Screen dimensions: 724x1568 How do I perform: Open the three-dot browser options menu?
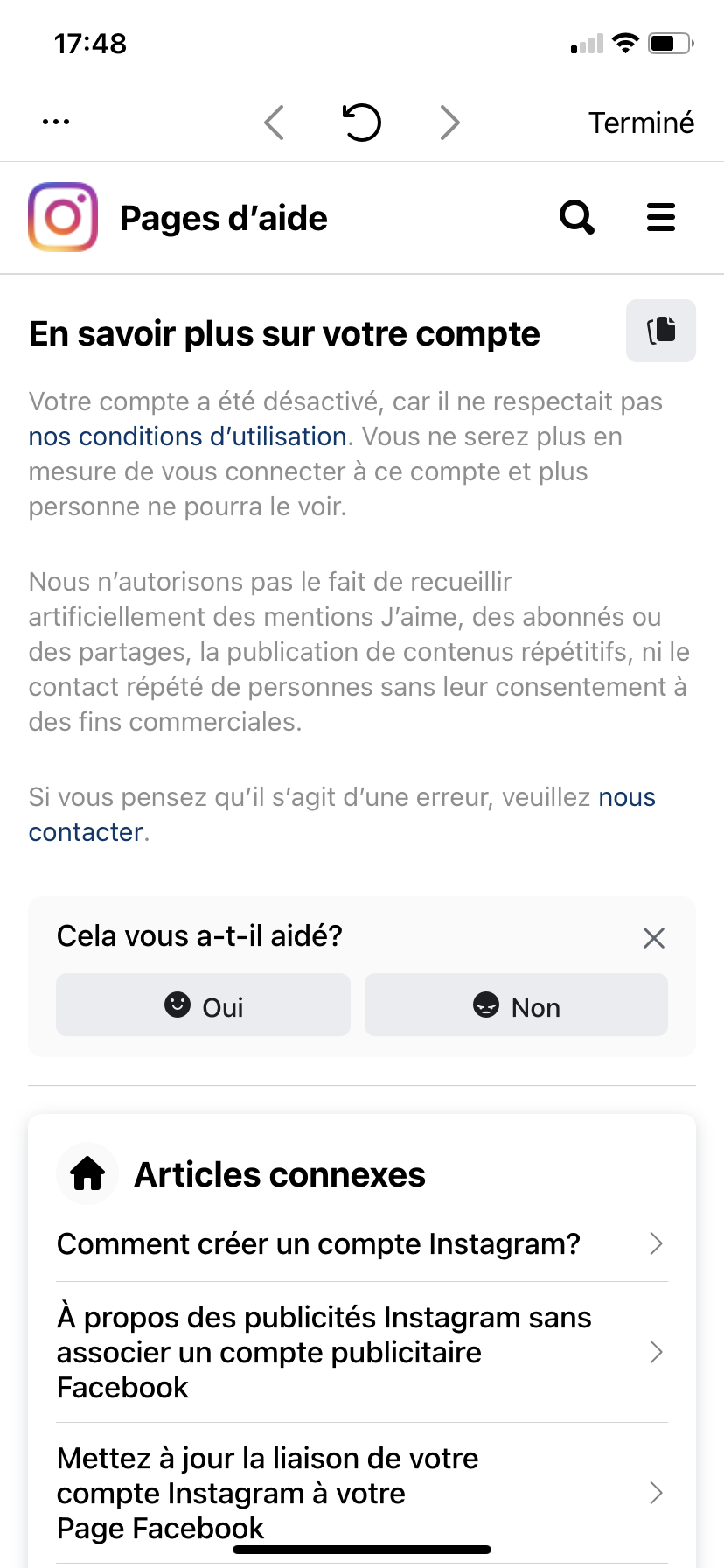(x=56, y=122)
